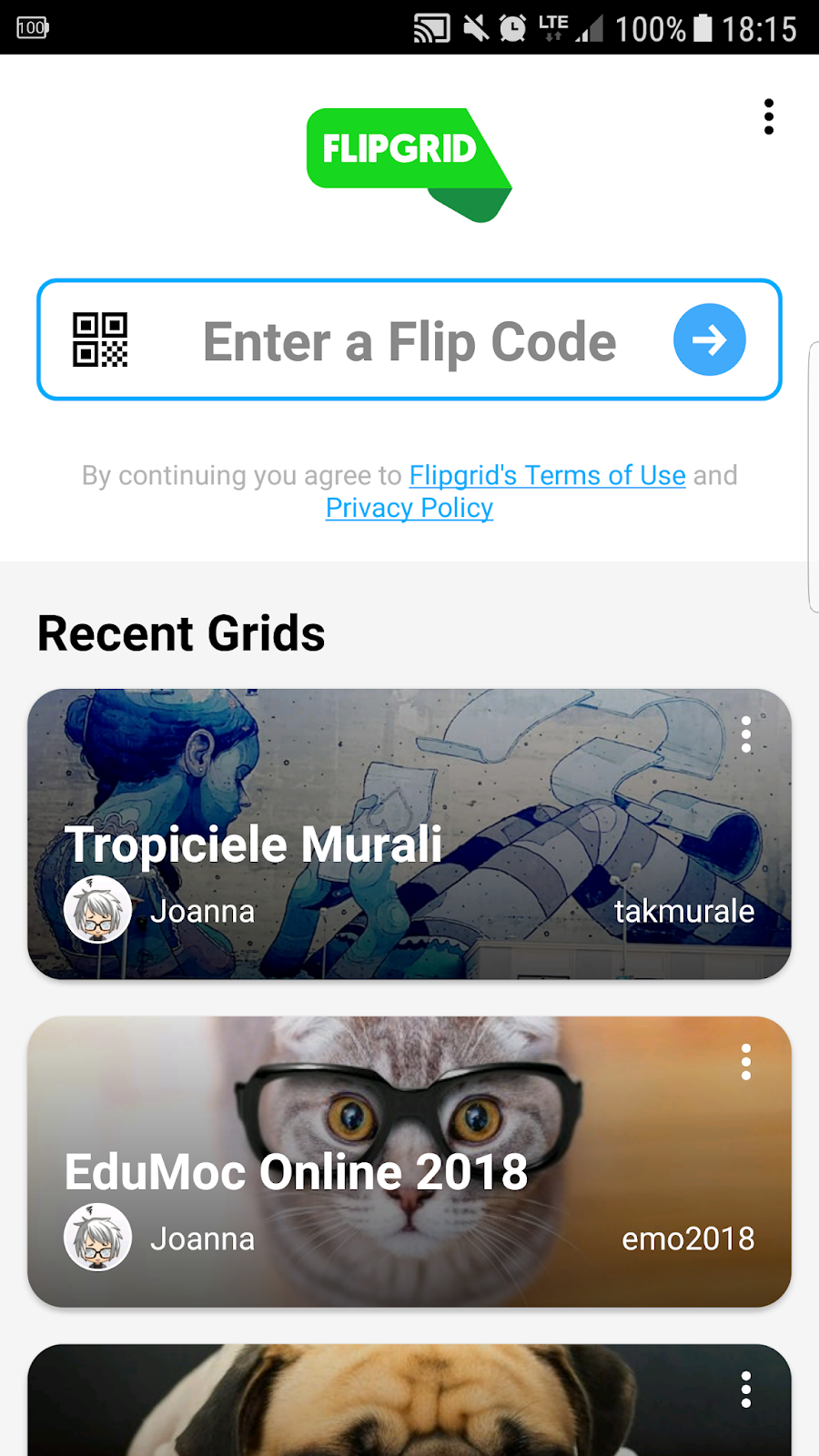Scan a QR code for Flip Code
Screen dimensions: 819x1456
click(100, 340)
